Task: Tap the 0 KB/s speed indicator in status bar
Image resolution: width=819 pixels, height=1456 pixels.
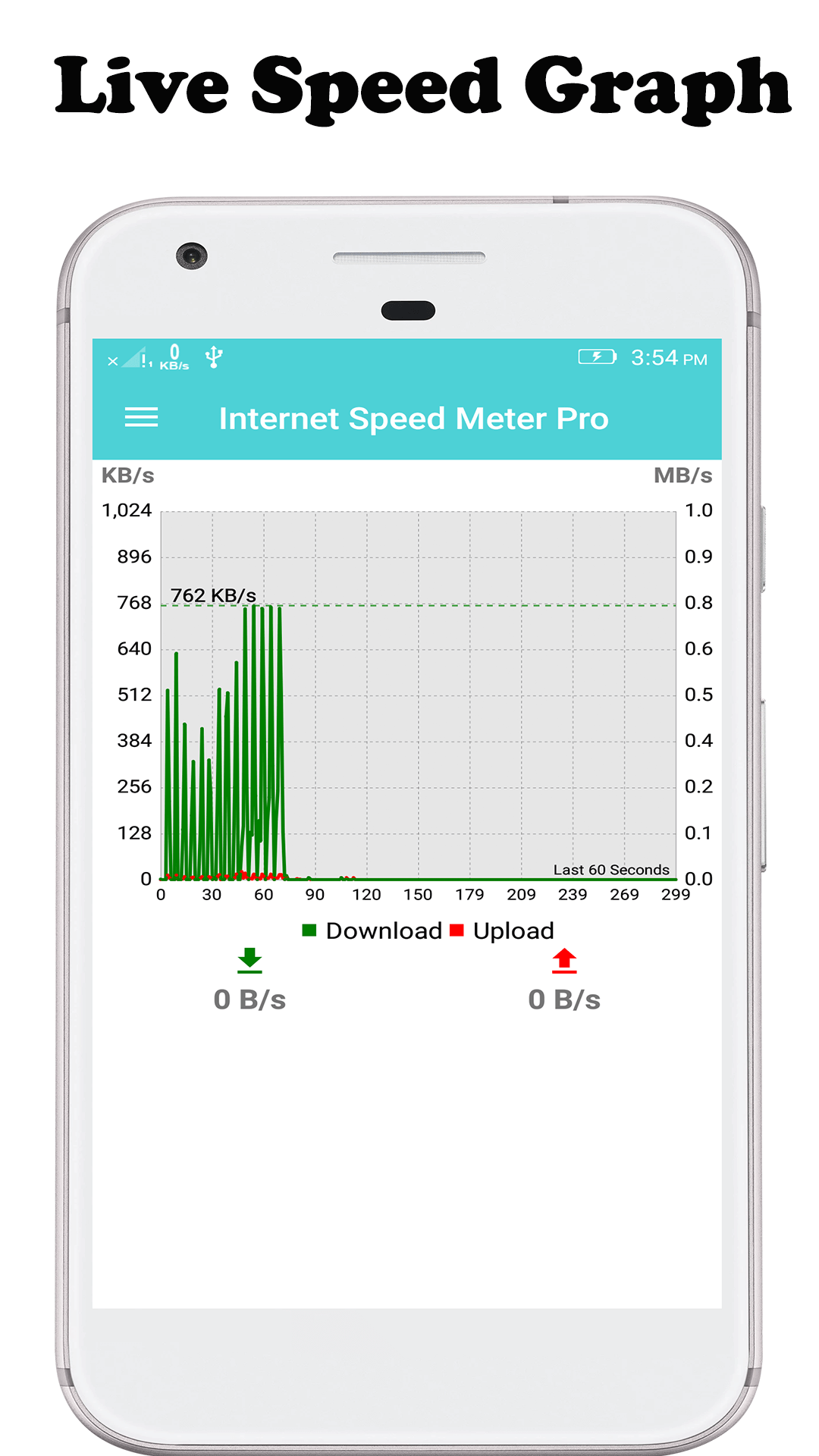Action: tap(174, 356)
